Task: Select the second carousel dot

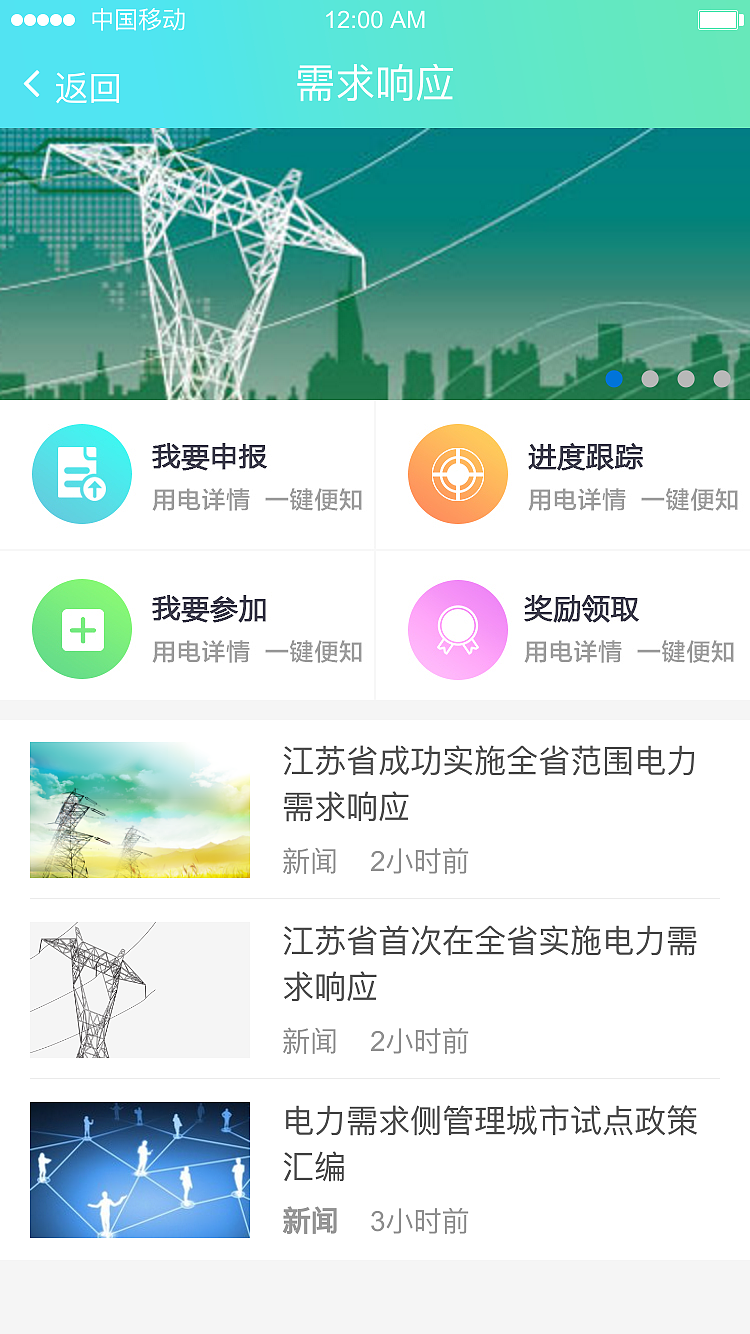Action: coord(650,378)
